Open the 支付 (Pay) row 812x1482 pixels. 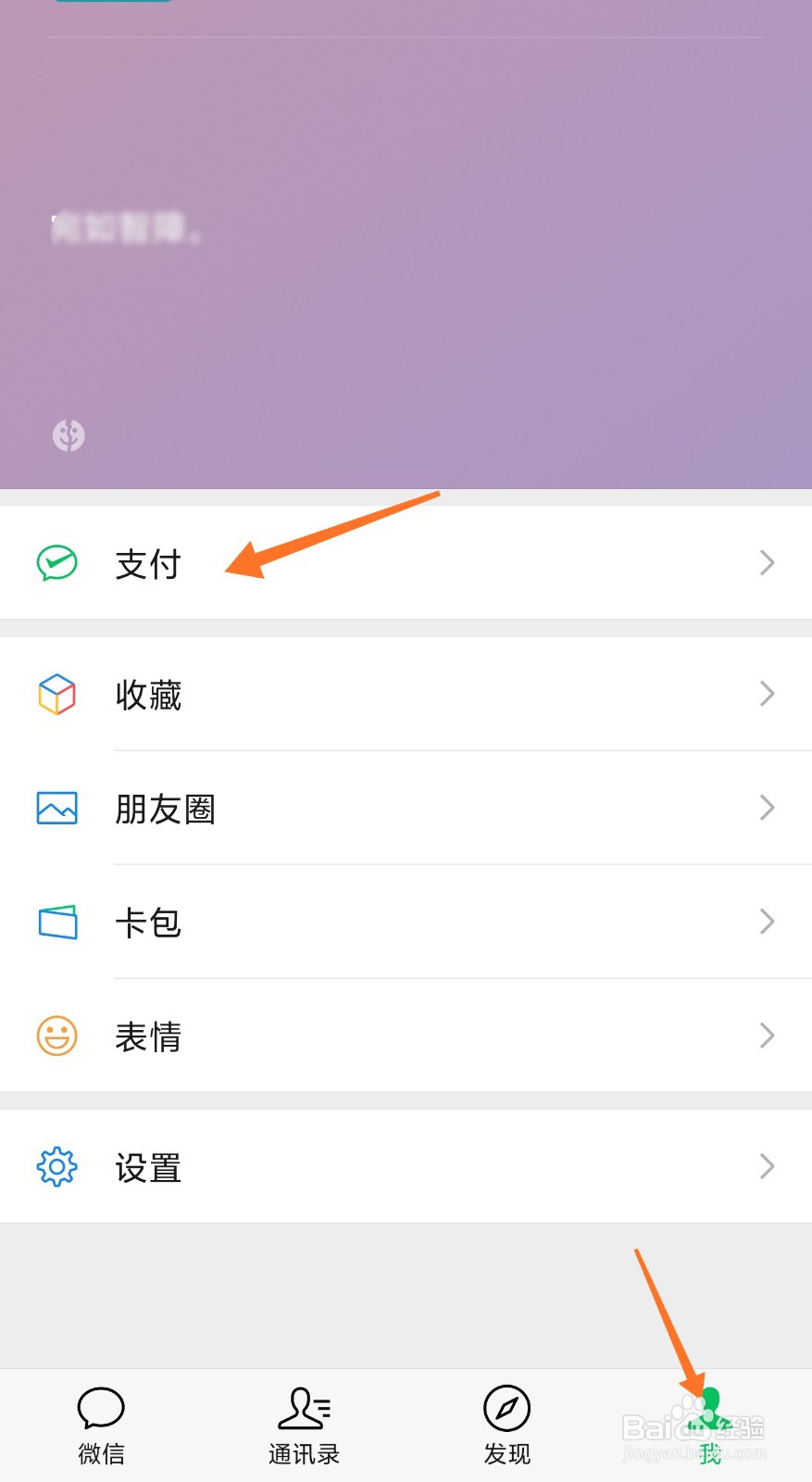click(x=406, y=563)
